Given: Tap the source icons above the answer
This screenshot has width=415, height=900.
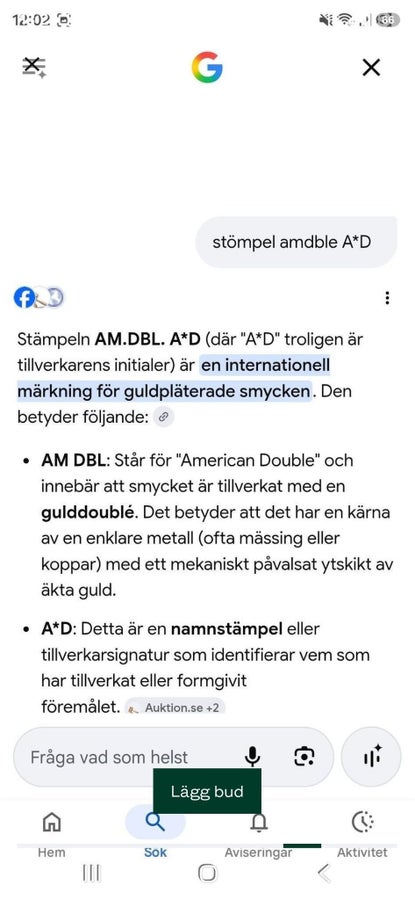Looking at the screenshot, I should (x=39, y=297).
